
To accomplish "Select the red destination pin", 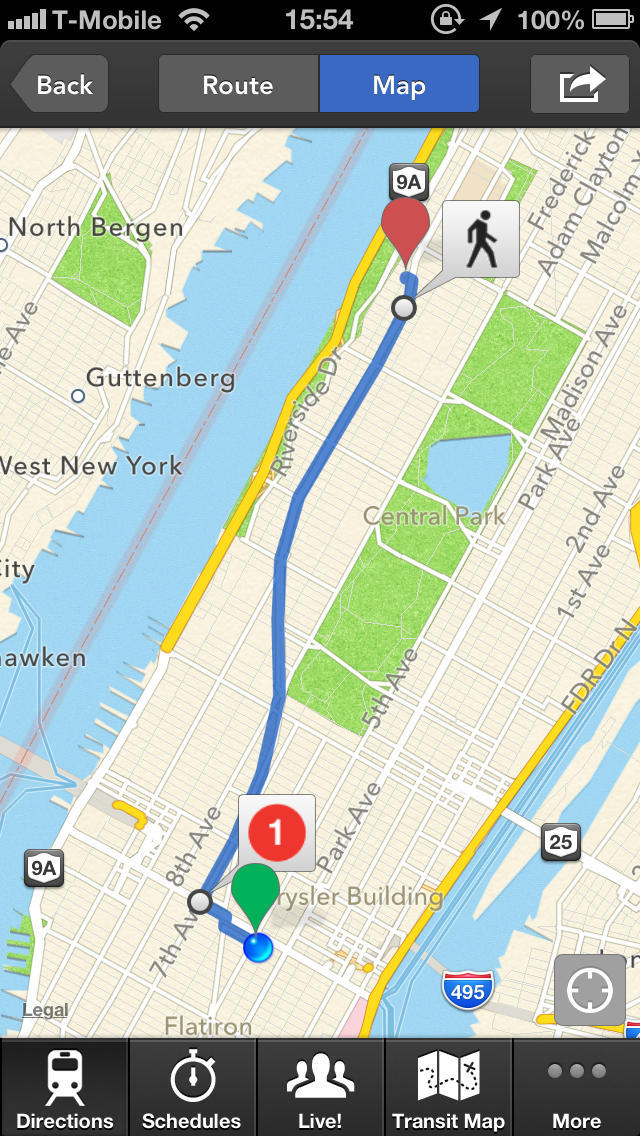I will point(405,226).
